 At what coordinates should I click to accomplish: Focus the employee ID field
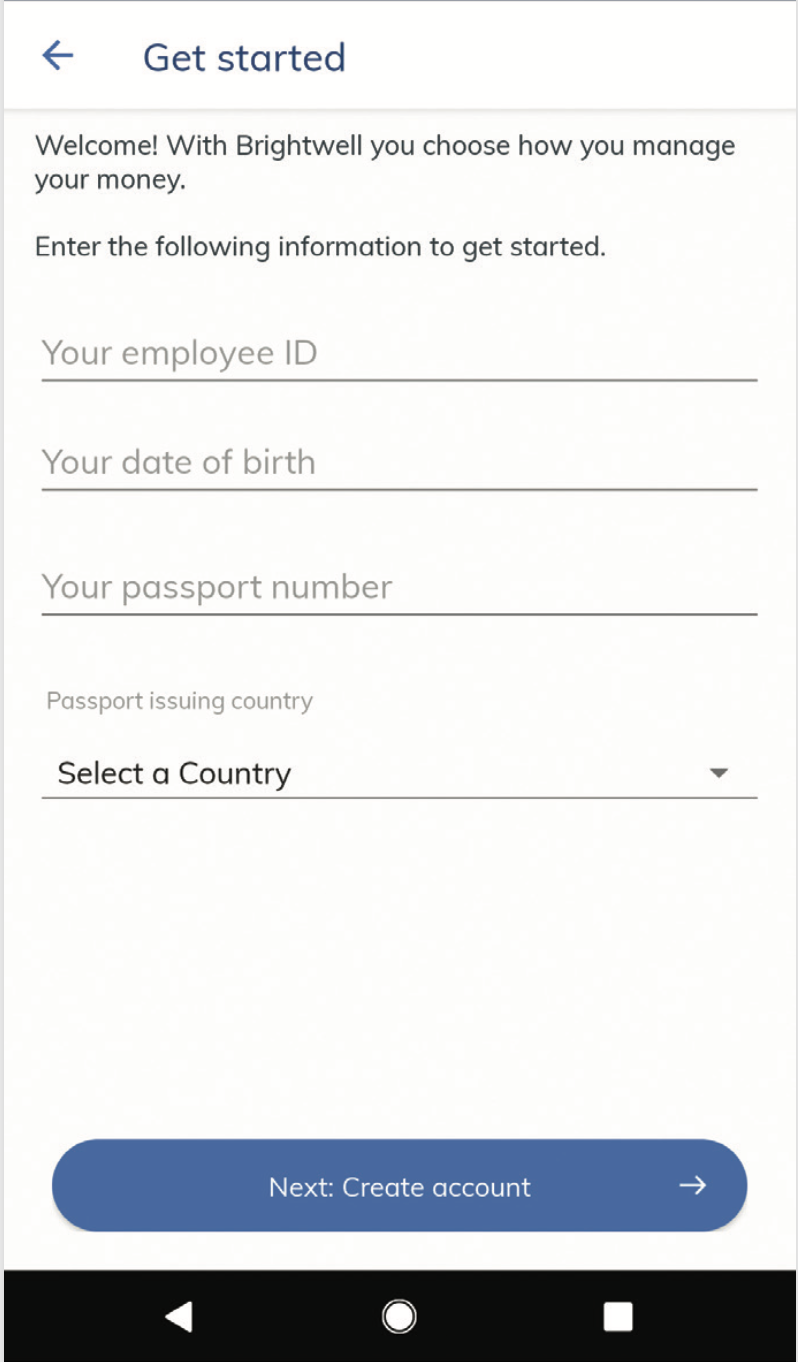click(398, 354)
